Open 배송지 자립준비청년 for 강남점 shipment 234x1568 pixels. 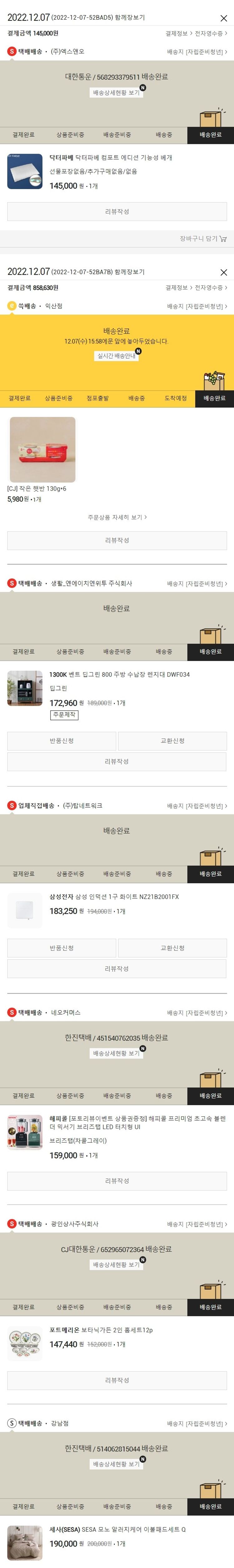coord(197,1423)
